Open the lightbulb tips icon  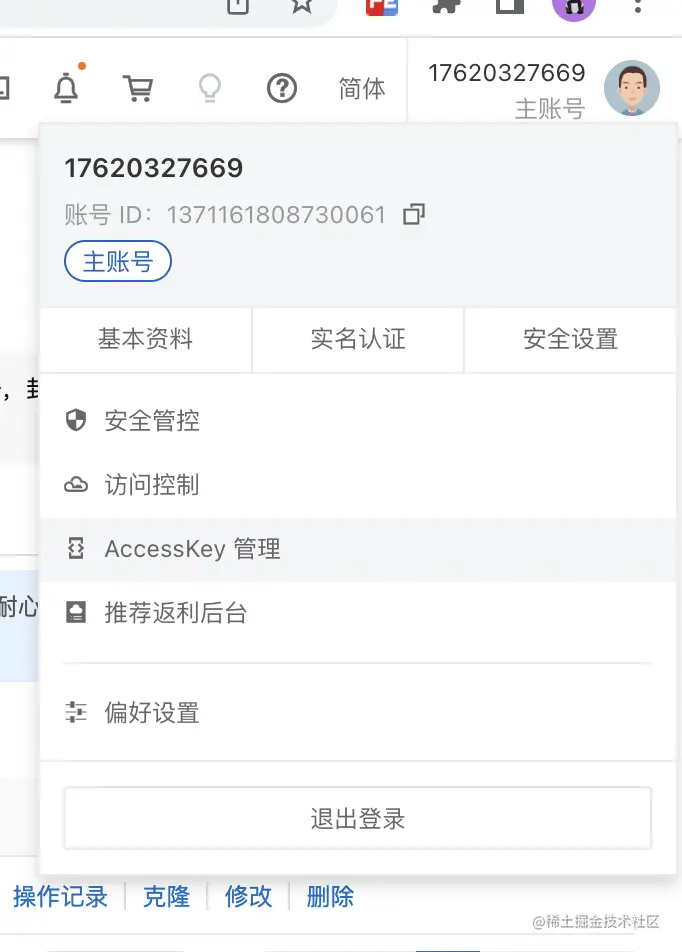209,89
